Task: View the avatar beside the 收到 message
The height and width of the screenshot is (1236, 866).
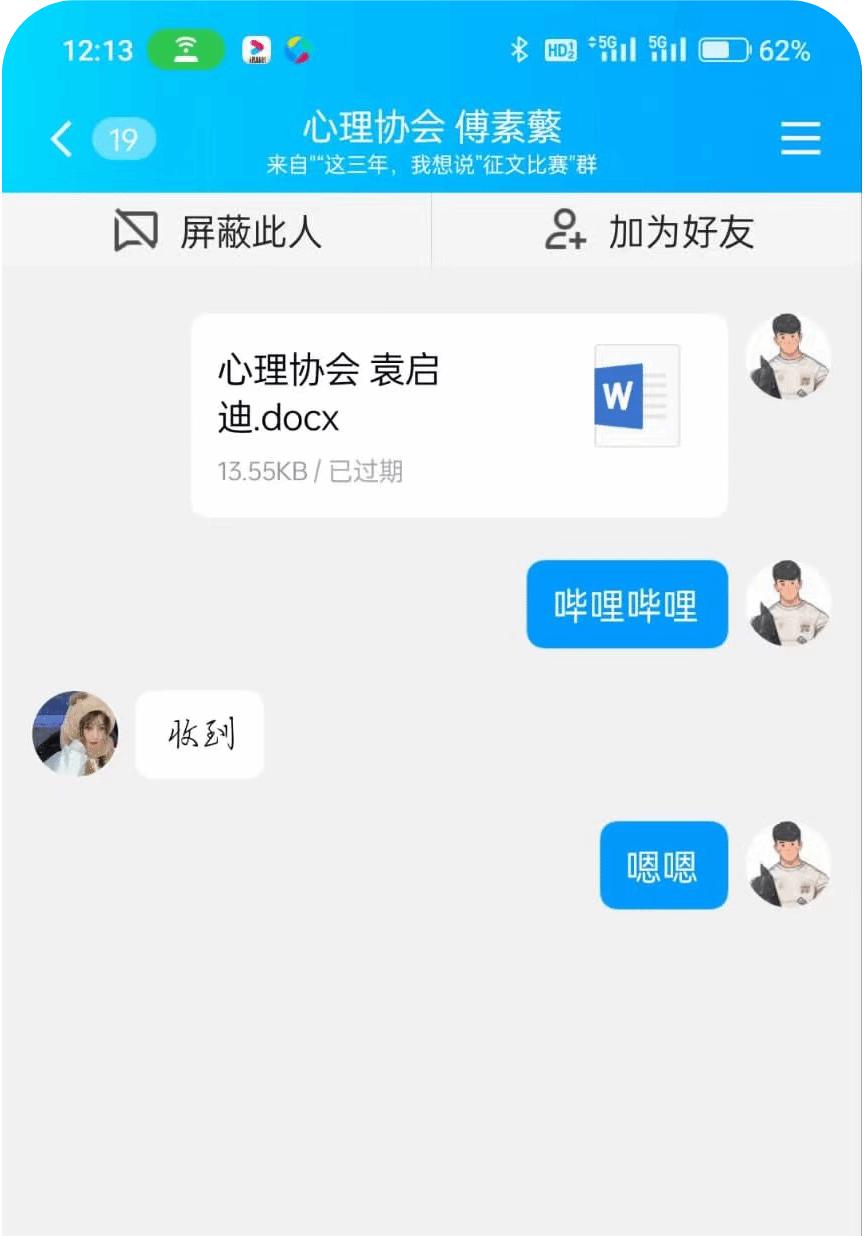Action: point(75,733)
